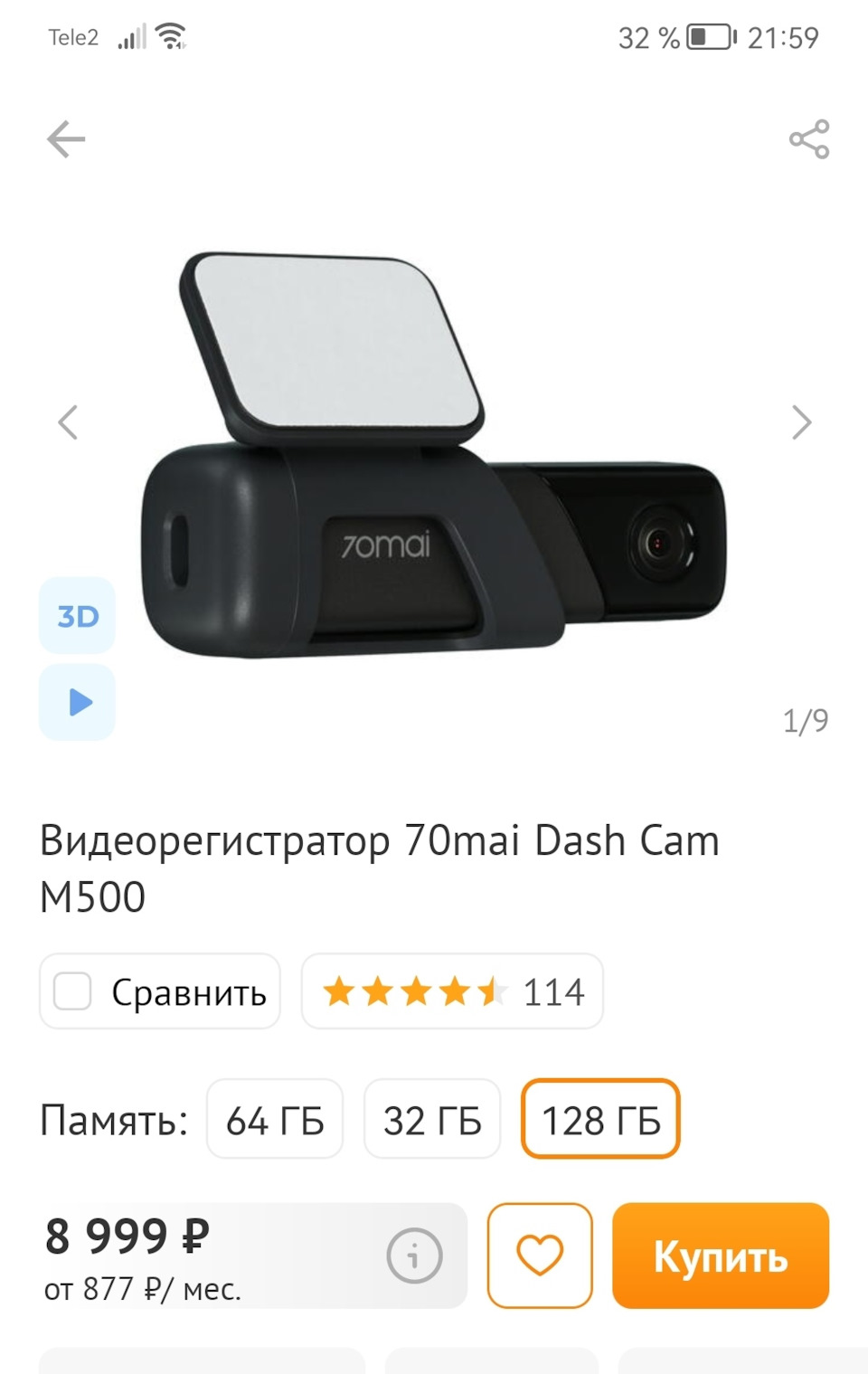868x1374 pixels.
Task: Go back to the previous page
Action: (x=66, y=139)
